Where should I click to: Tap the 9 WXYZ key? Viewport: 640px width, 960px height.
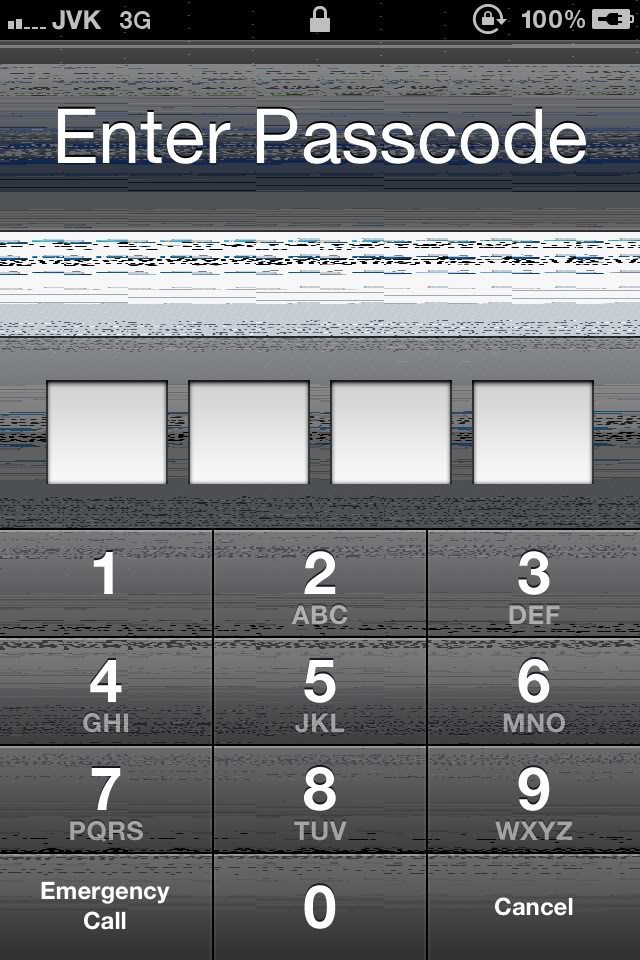coord(534,800)
